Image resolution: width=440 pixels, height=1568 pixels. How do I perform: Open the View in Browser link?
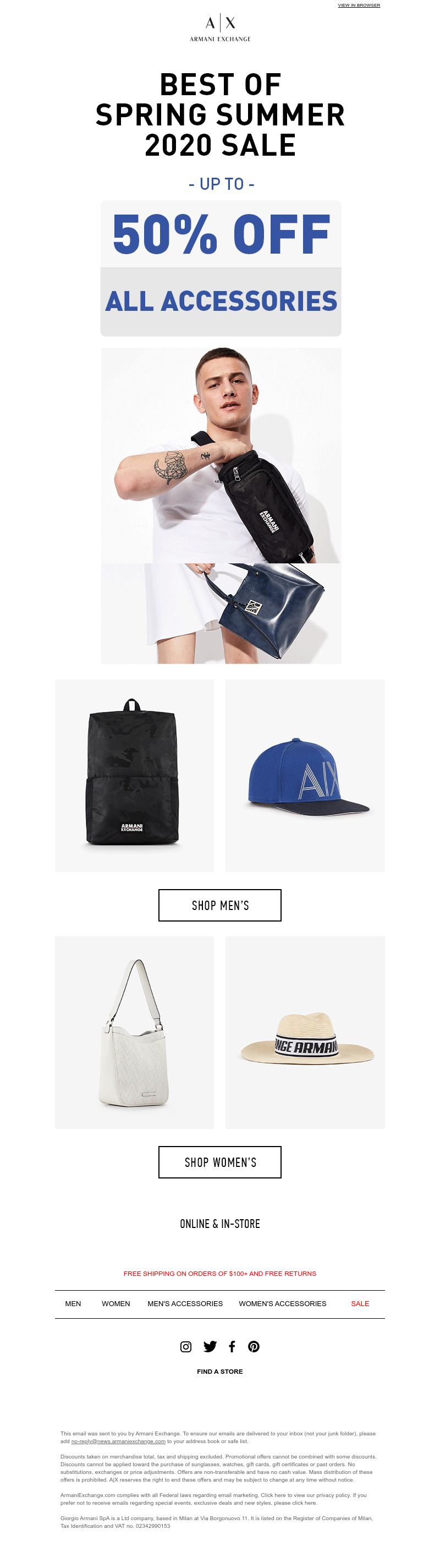359,5
